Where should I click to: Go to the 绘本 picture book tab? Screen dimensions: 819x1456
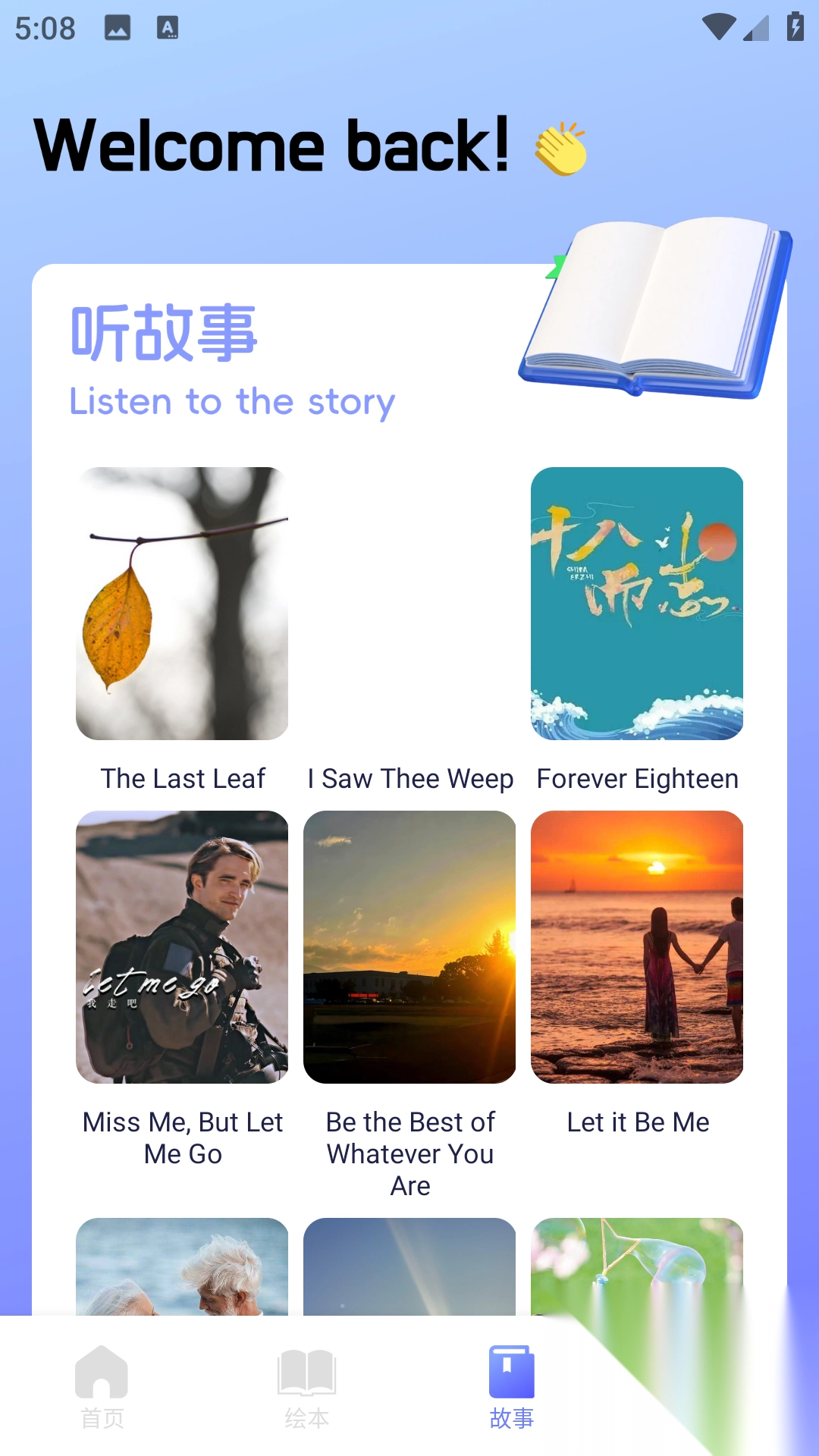point(306,1386)
